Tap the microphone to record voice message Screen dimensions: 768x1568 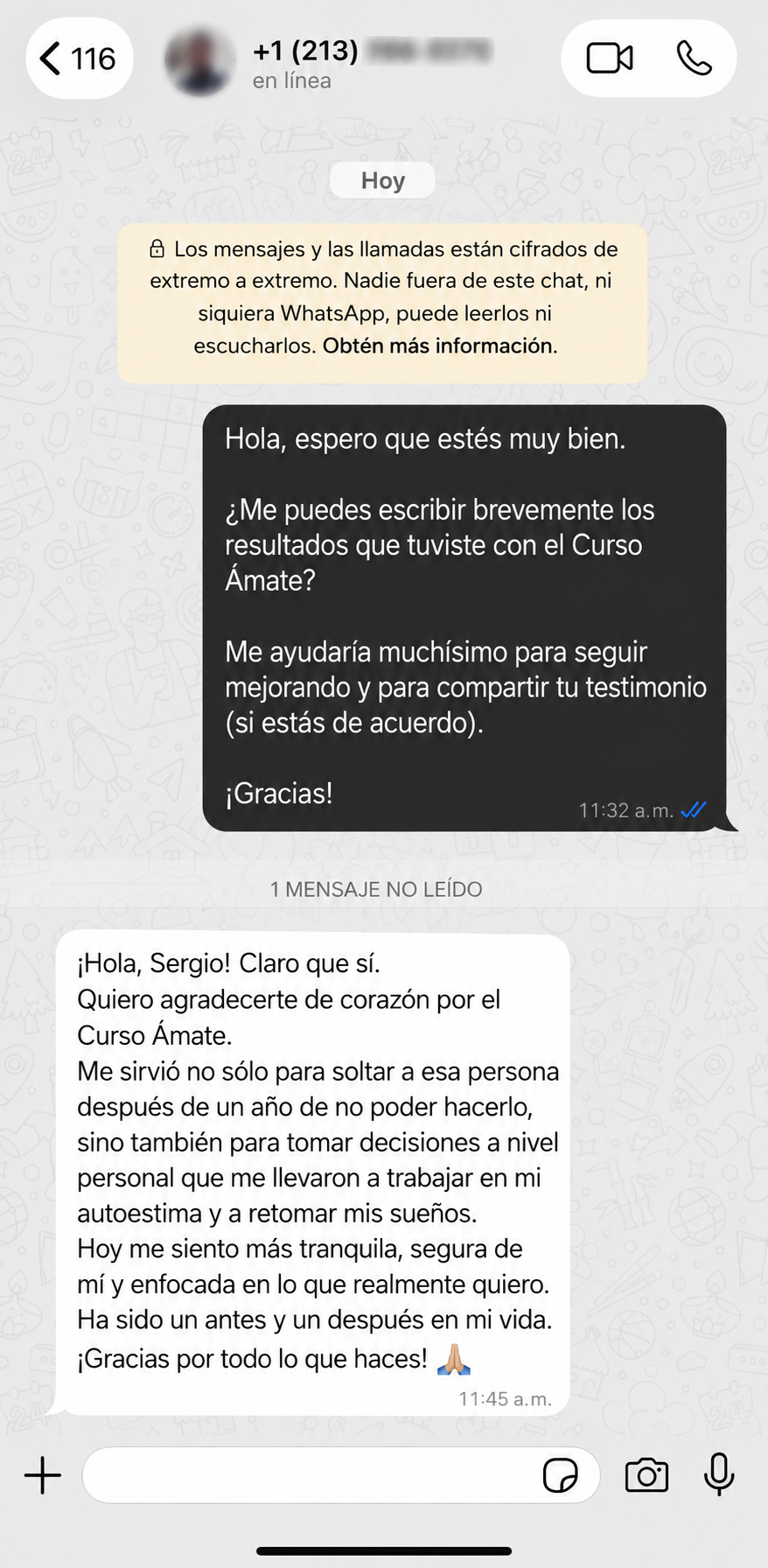point(719,1474)
